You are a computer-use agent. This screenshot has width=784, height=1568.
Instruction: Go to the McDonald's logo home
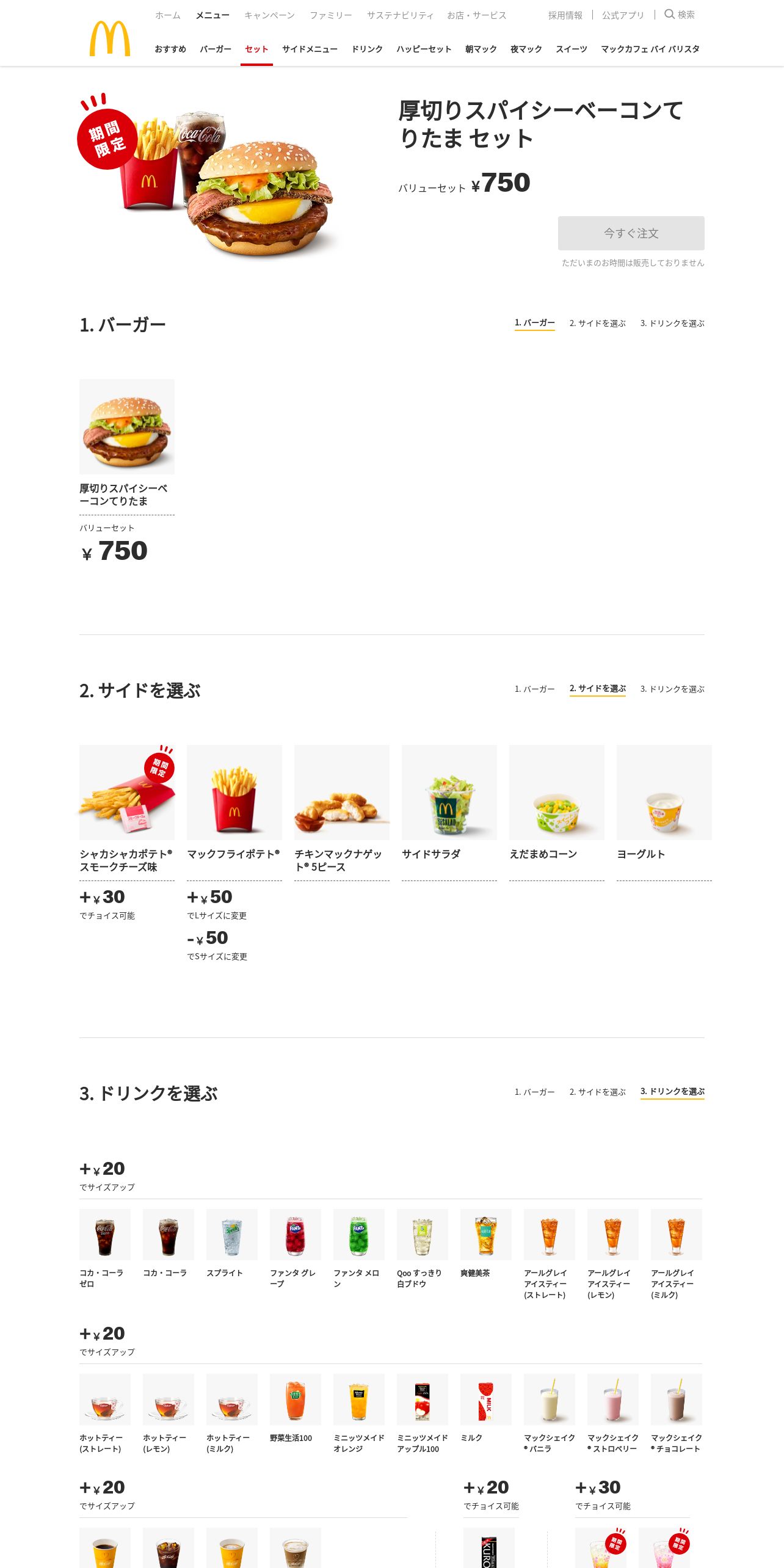pos(110,38)
